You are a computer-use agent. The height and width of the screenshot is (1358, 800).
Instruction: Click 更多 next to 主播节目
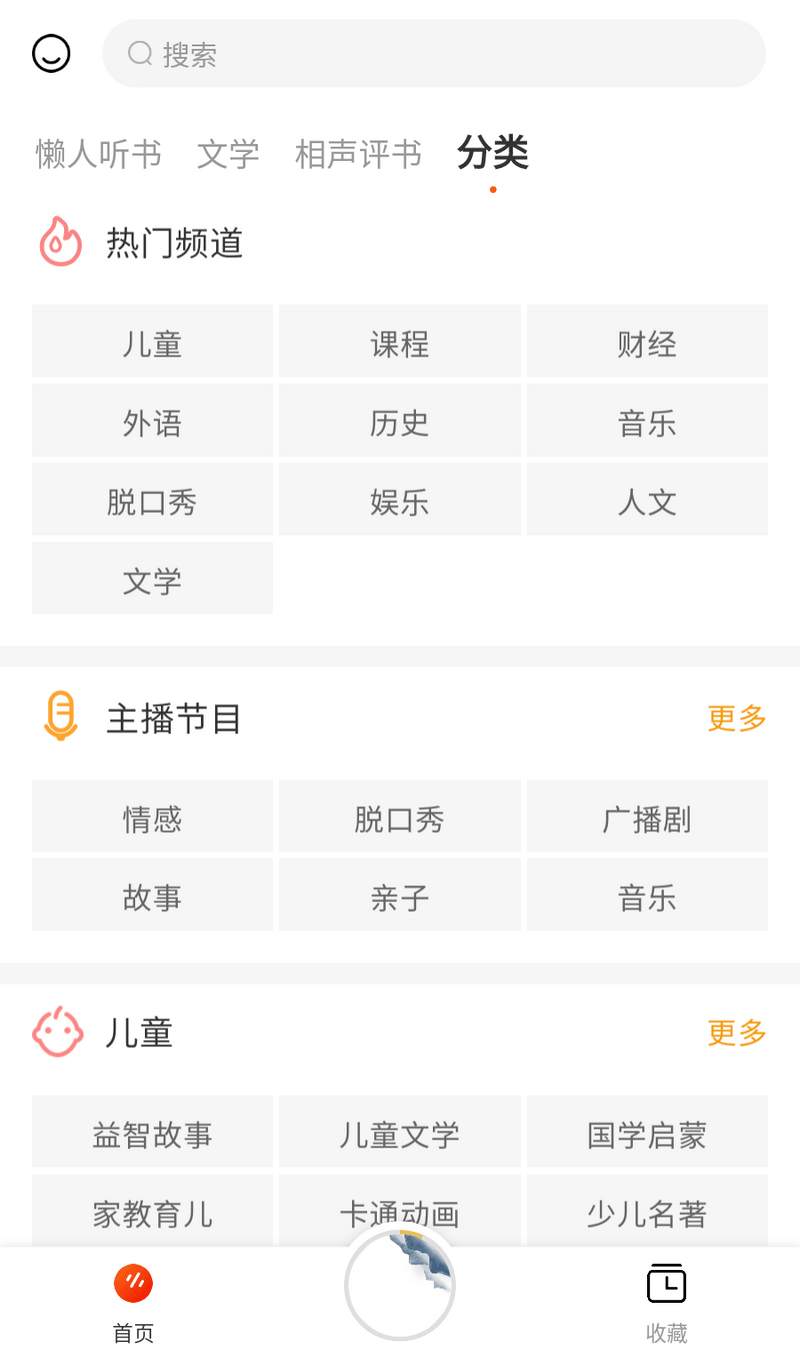tap(736, 718)
